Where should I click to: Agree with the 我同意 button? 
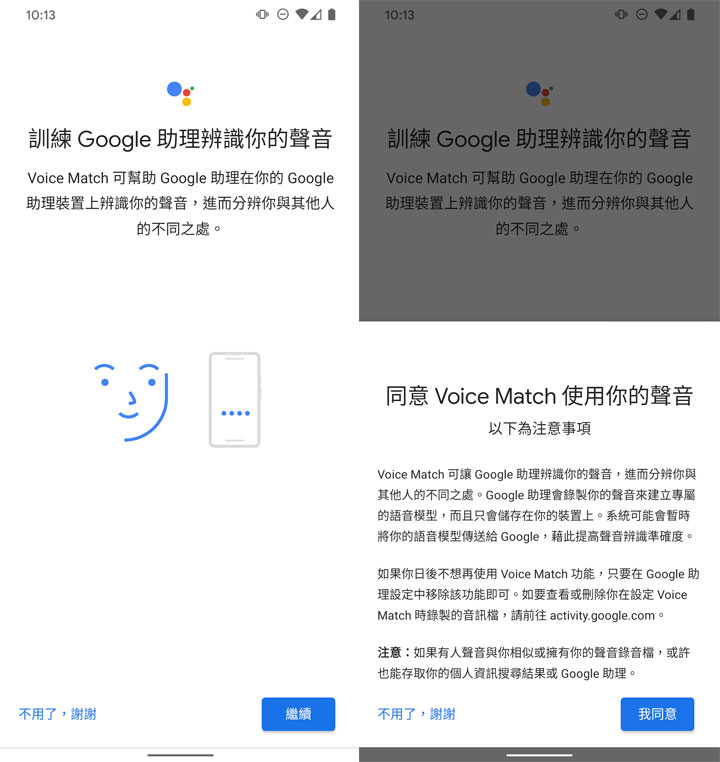(x=657, y=714)
